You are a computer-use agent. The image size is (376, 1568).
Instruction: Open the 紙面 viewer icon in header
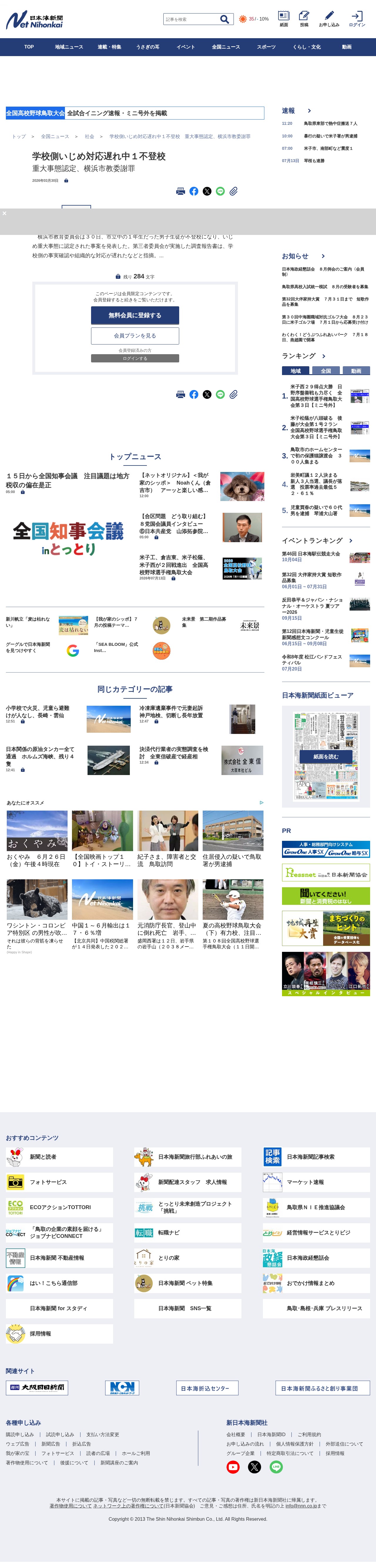(x=283, y=19)
